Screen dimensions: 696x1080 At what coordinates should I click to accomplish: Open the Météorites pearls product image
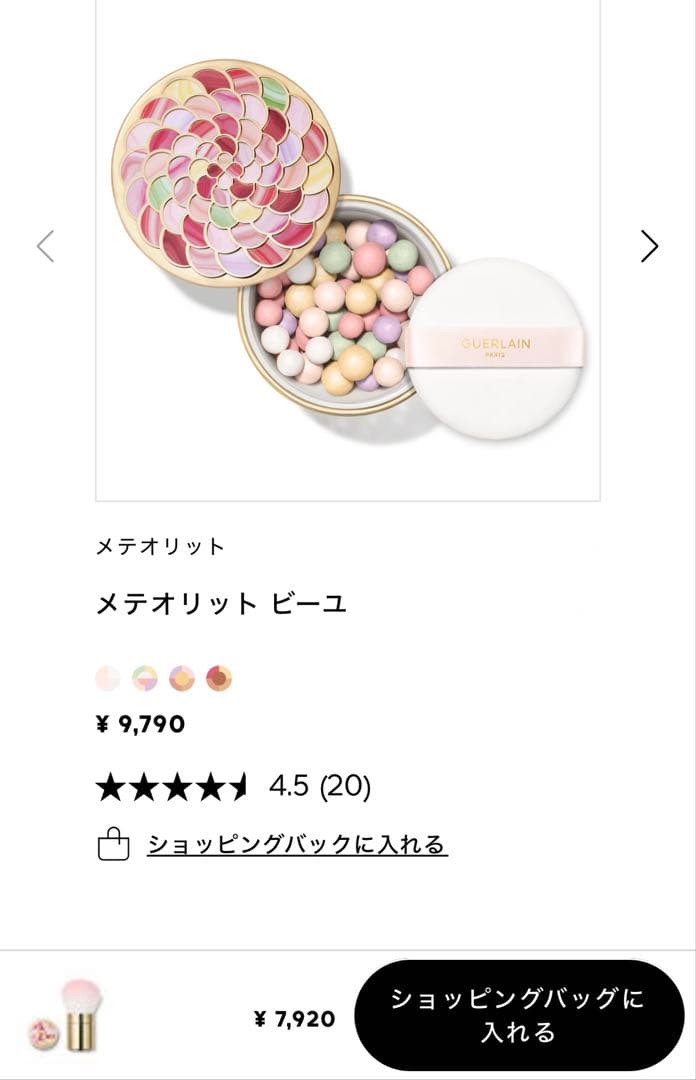point(347,250)
